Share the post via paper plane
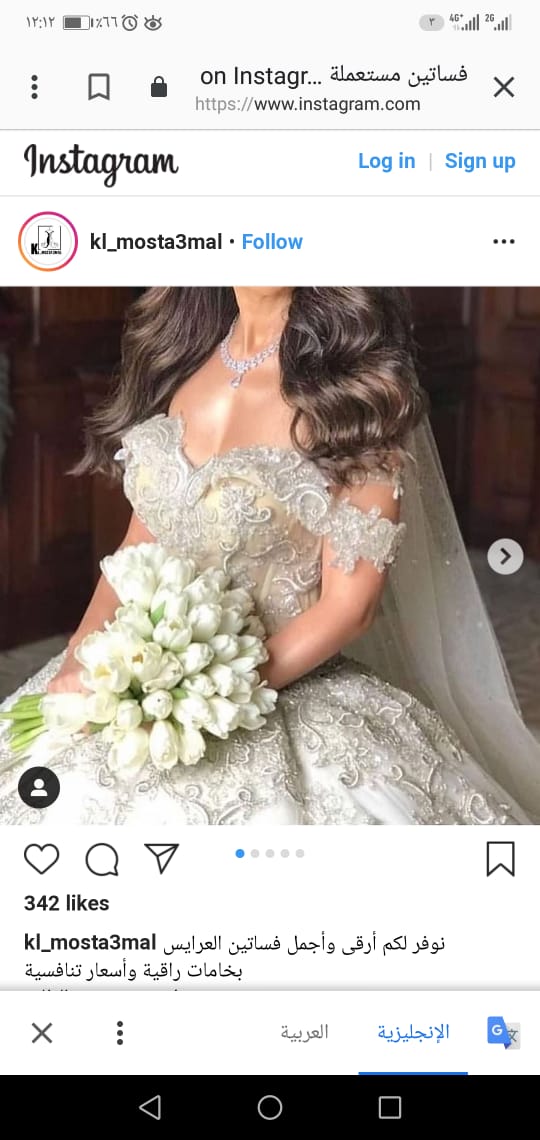This screenshot has width=540, height=1140. coord(161,859)
